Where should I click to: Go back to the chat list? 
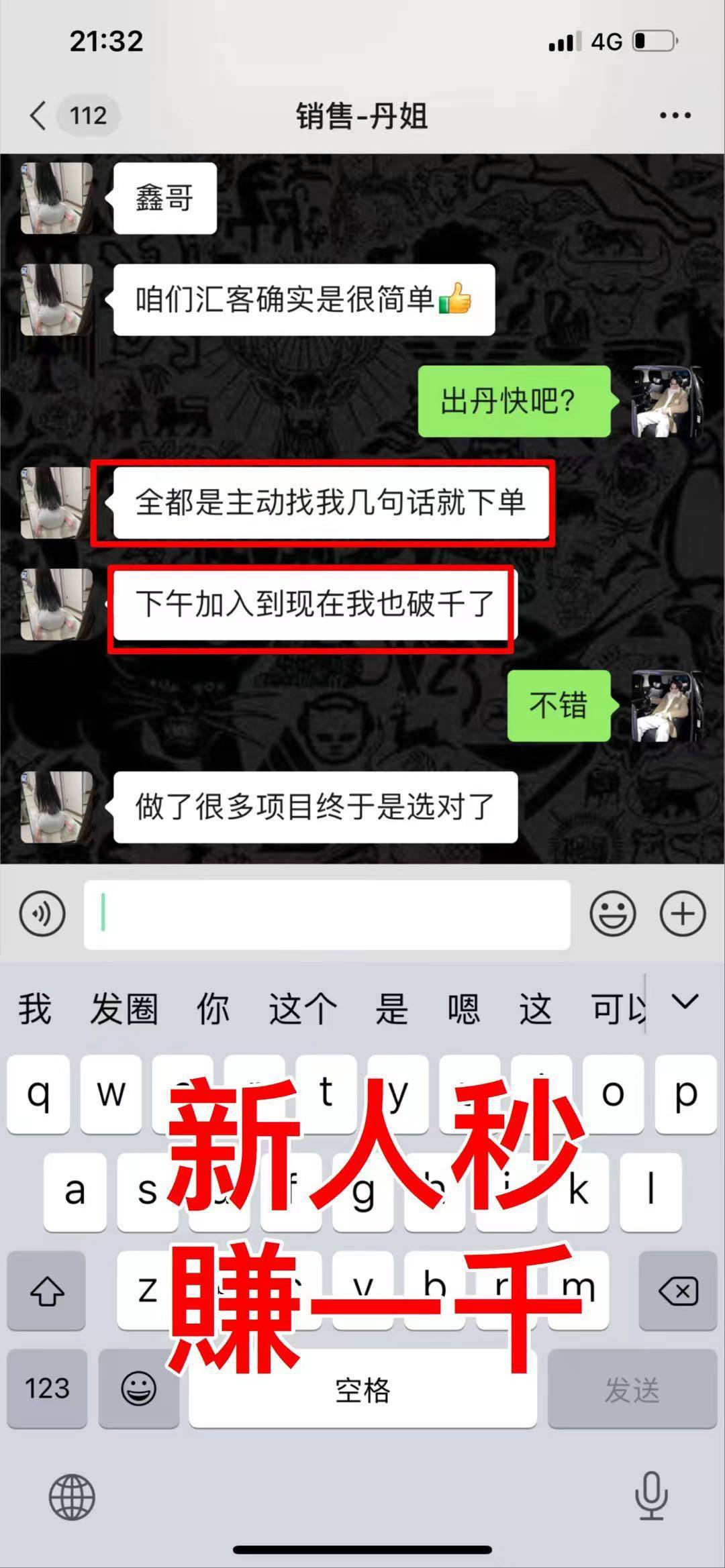pyautogui.click(x=39, y=115)
